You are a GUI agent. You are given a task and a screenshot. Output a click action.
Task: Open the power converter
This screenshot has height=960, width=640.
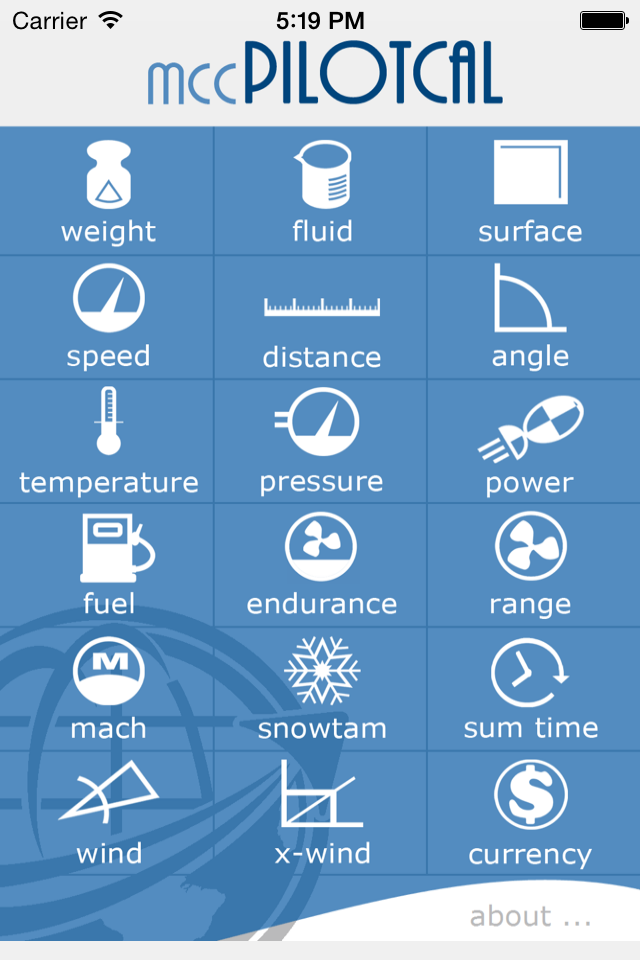tap(530, 441)
